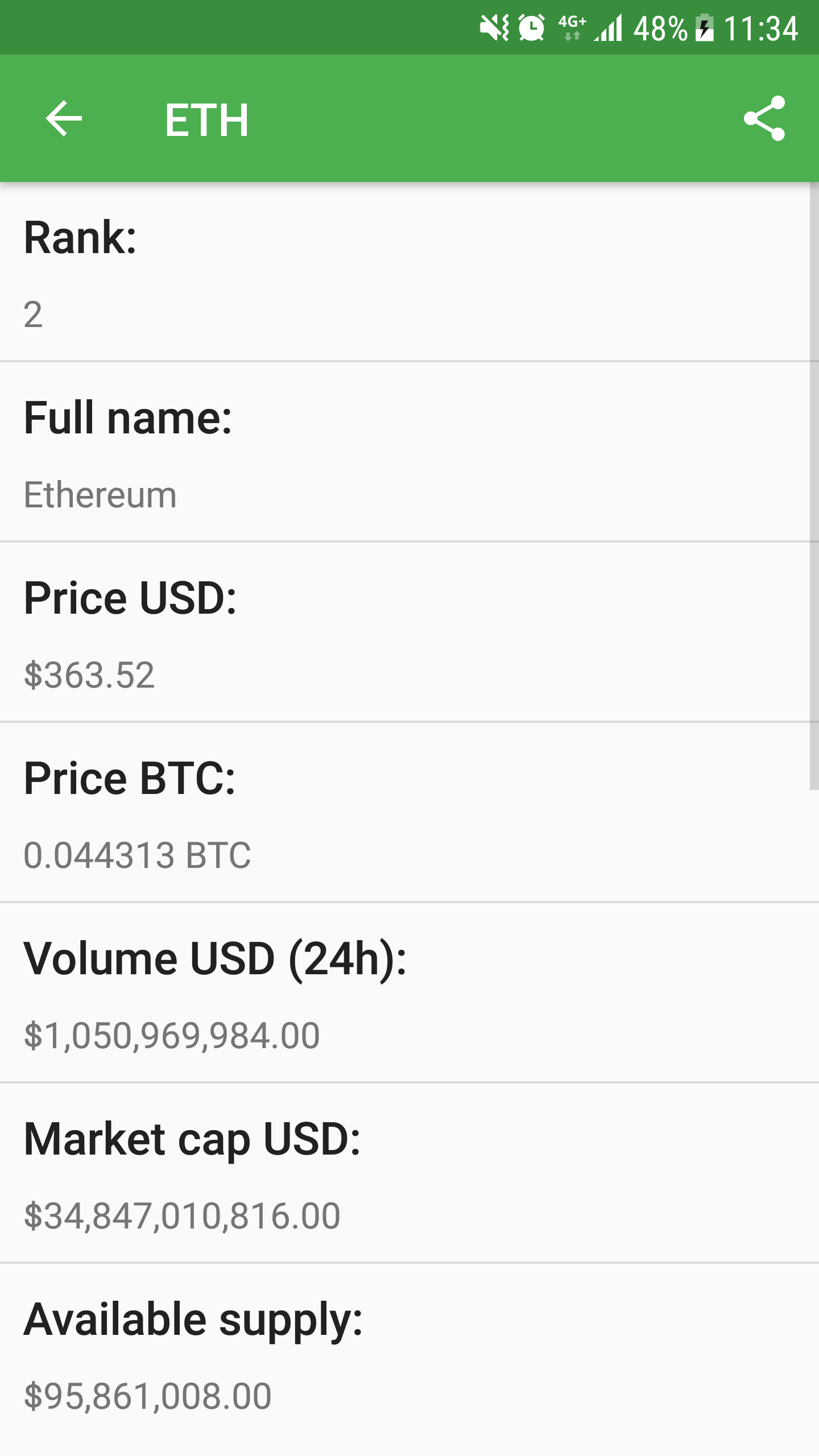Tap the back arrow to leave ETH details
The width and height of the screenshot is (819, 1456).
(x=64, y=118)
